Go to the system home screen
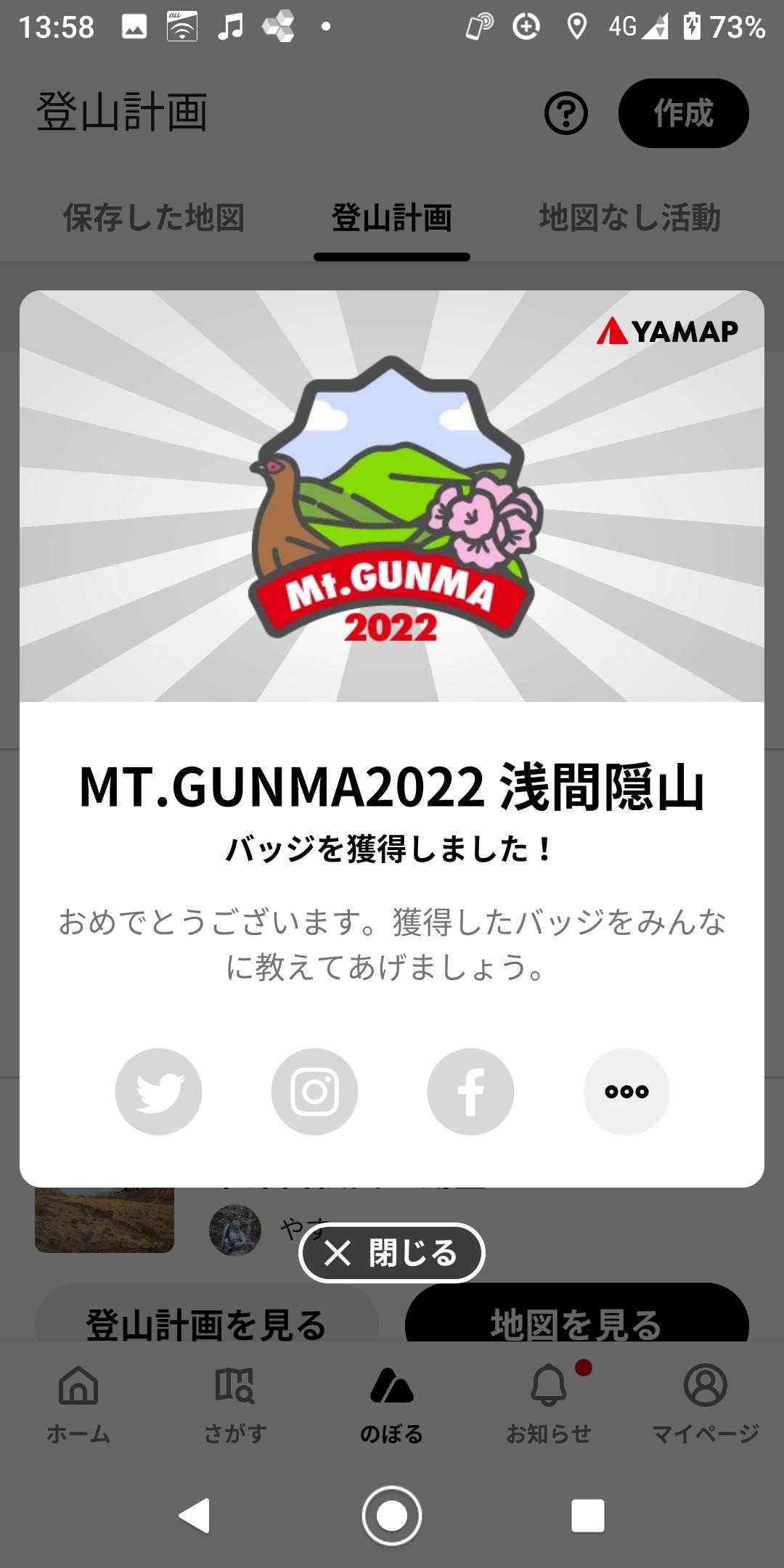784x1568 pixels. [392, 1516]
